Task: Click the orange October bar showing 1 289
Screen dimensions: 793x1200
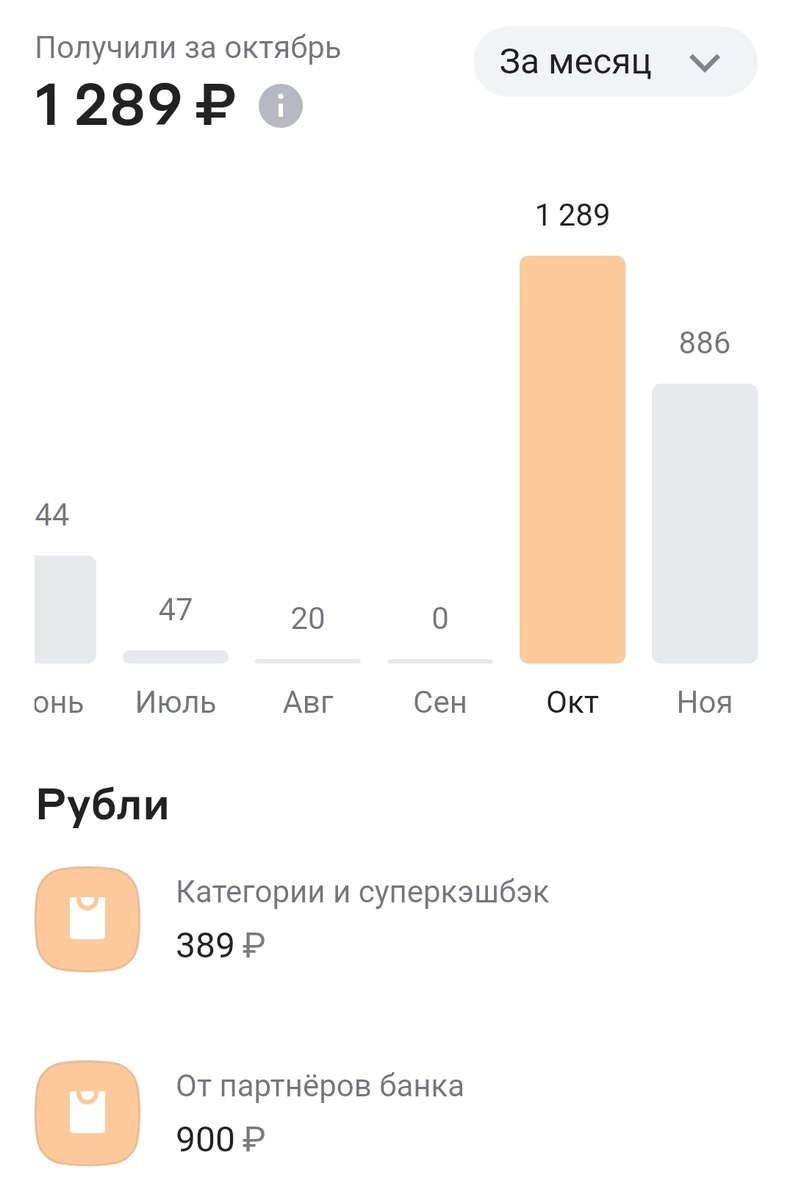Action: tap(572, 460)
